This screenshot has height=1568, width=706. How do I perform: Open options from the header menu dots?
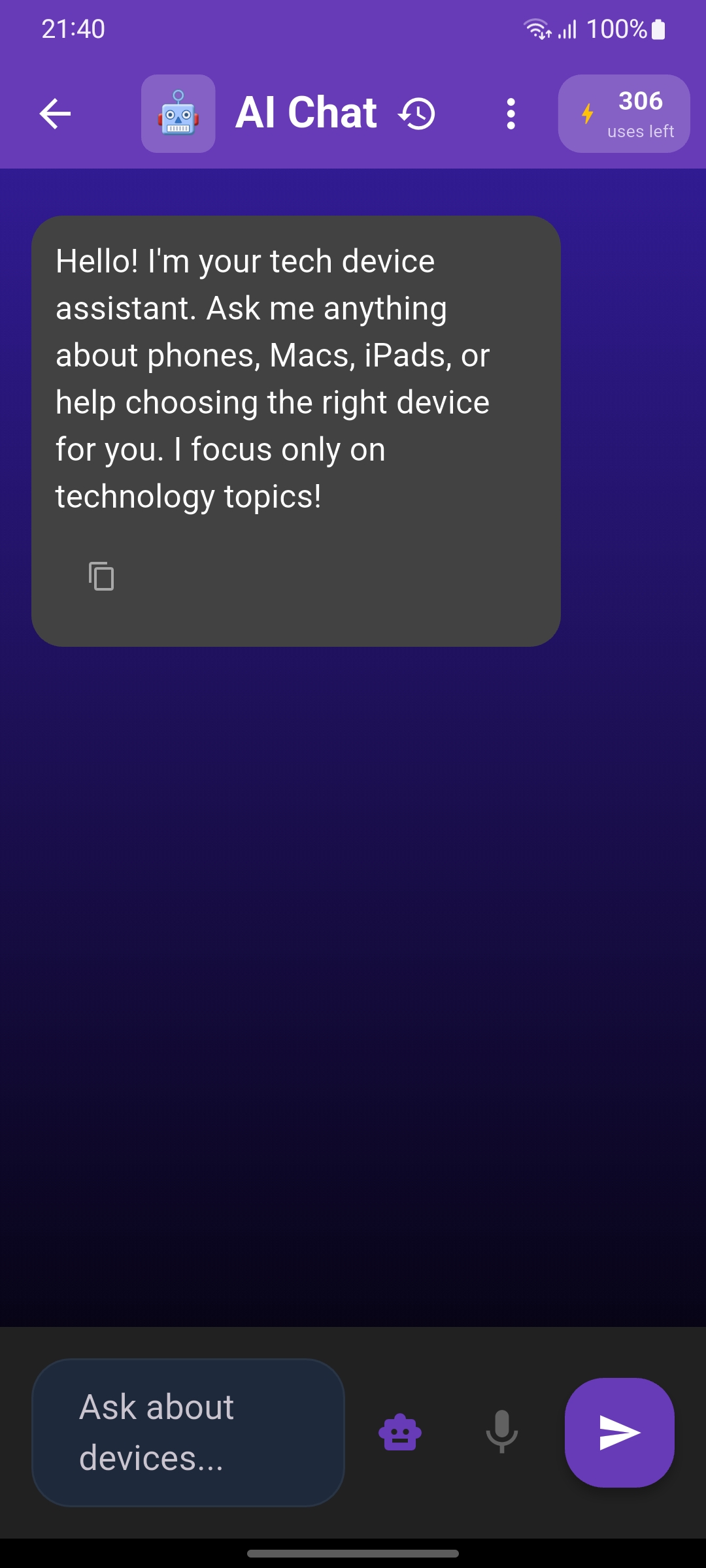pos(511,112)
